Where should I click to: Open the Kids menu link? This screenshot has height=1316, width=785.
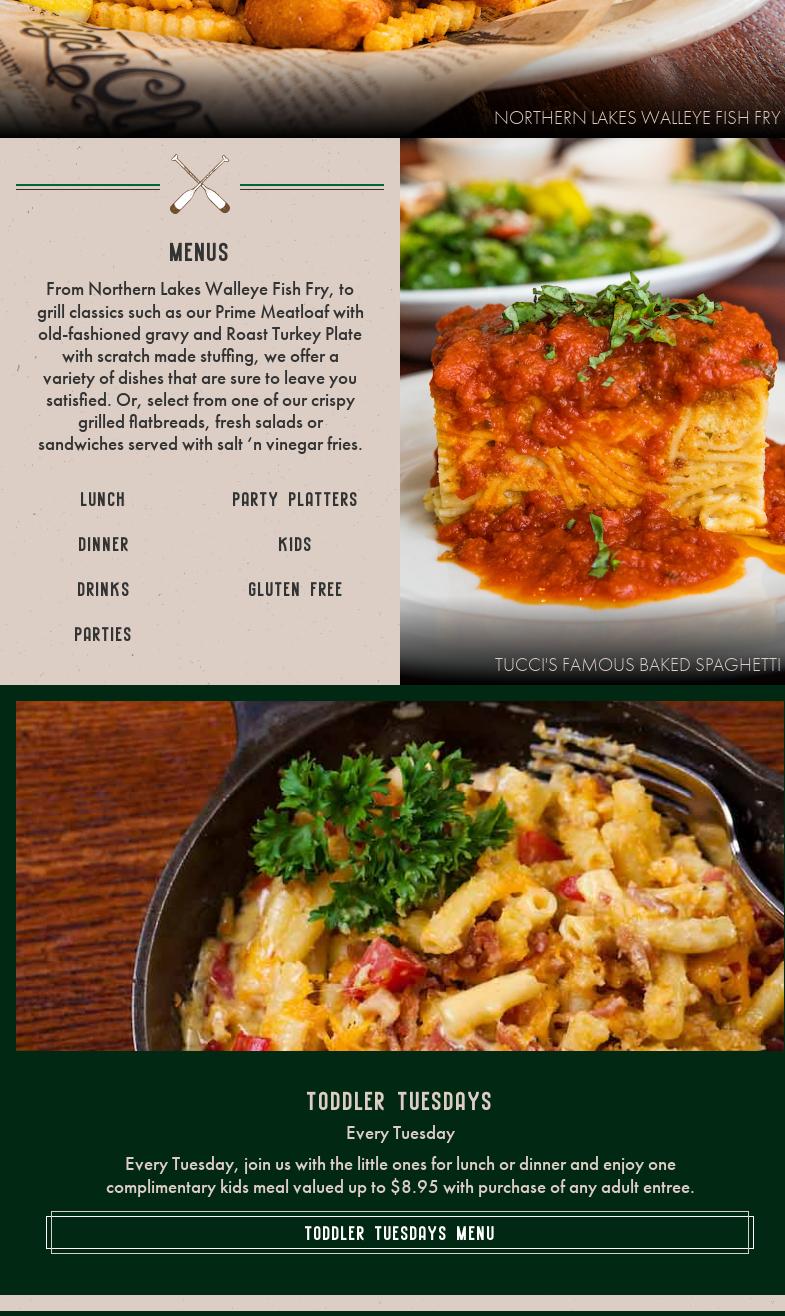click(295, 544)
